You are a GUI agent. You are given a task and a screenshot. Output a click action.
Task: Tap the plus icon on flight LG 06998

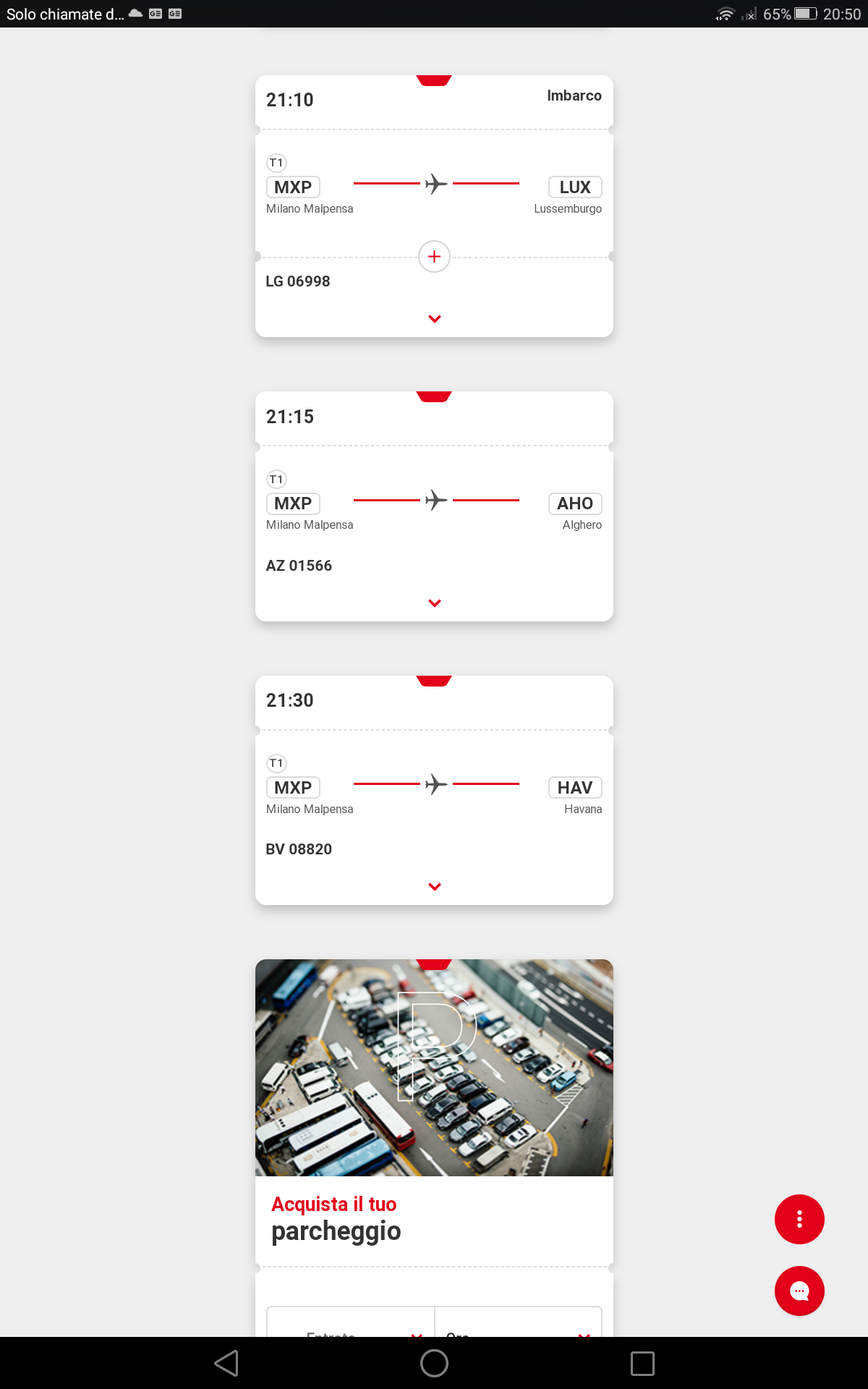click(434, 257)
